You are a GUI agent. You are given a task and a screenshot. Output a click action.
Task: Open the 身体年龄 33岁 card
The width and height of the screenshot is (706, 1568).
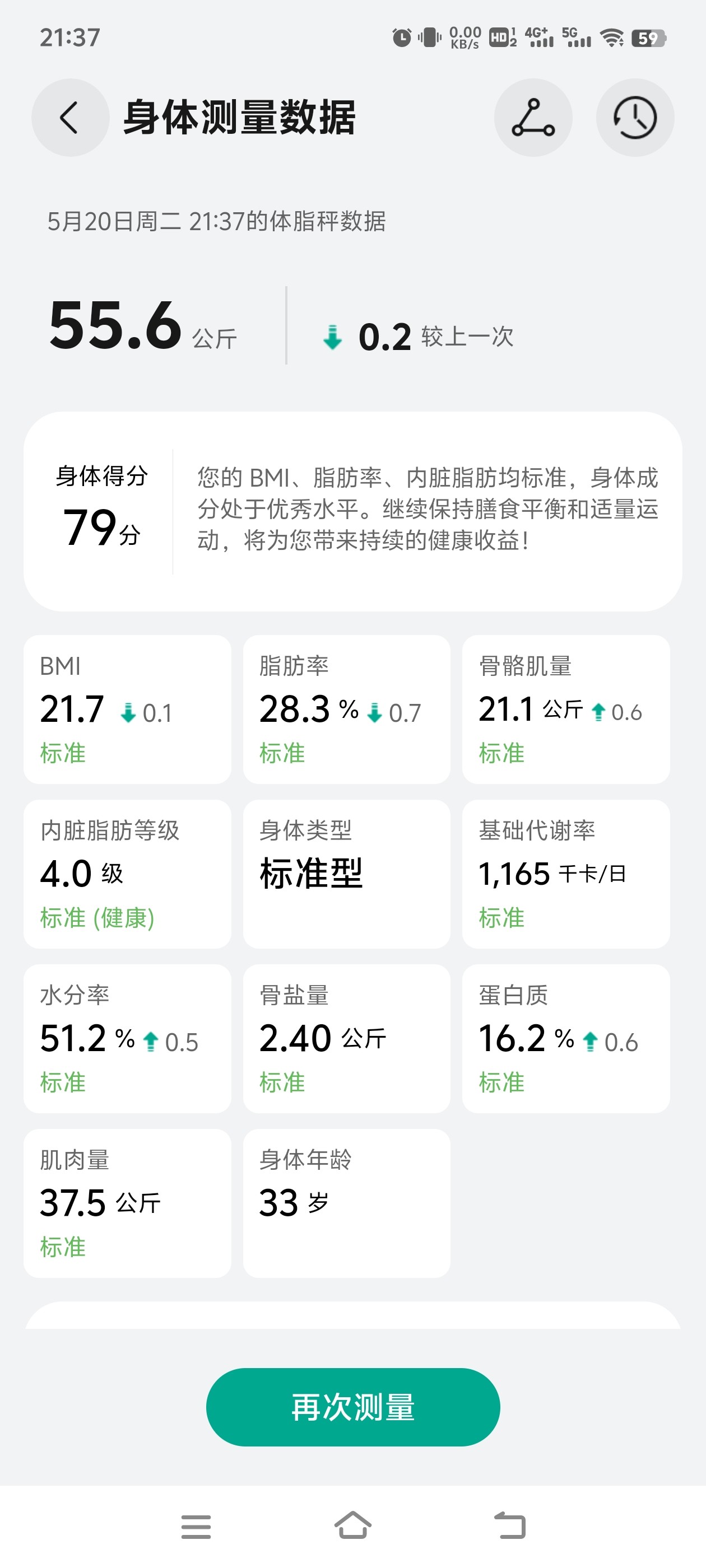tap(347, 1203)
